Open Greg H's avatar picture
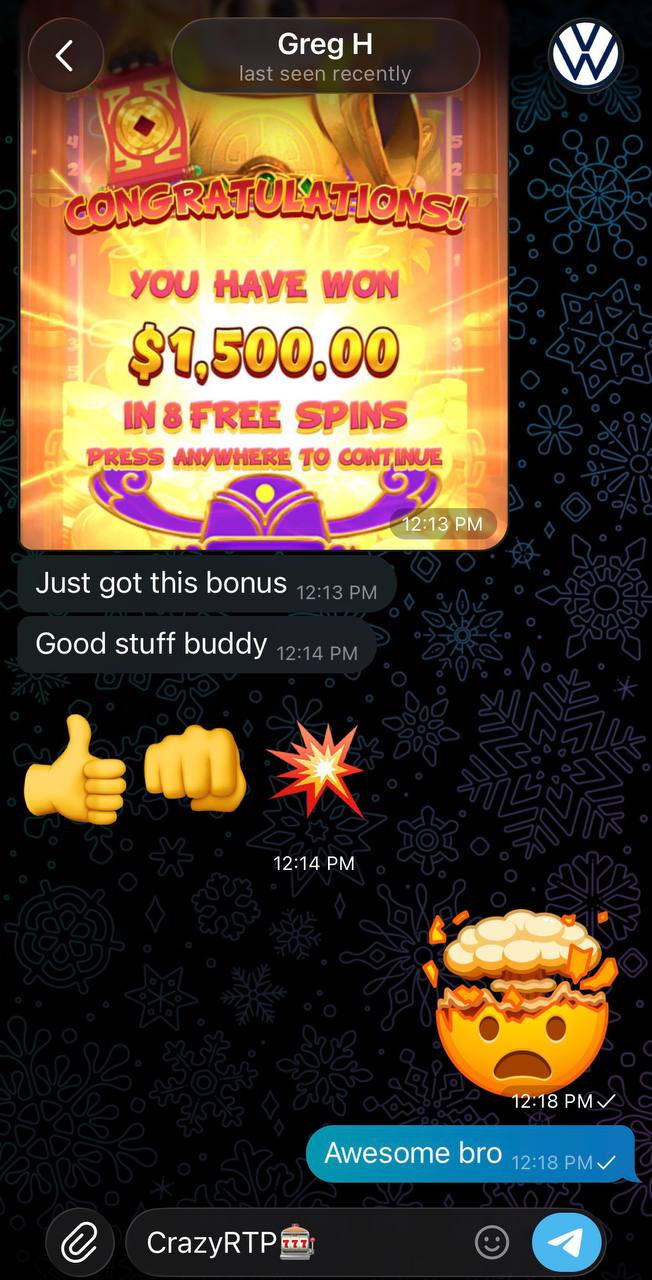Viewport: 652px width, 1280px height. (586, 56)
